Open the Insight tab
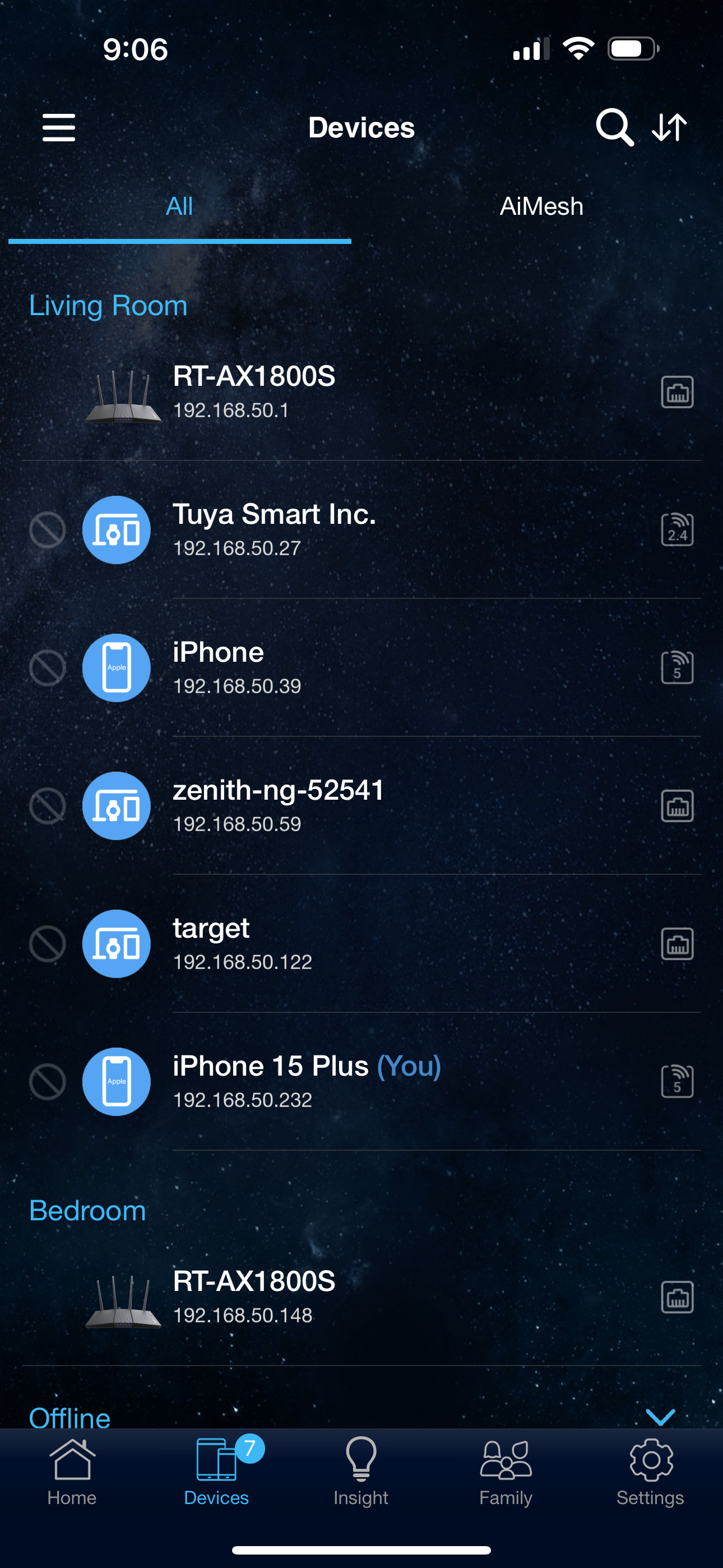Image resolution: width=723 pixels, height=1568 pixels. (x=361, y=1471)
